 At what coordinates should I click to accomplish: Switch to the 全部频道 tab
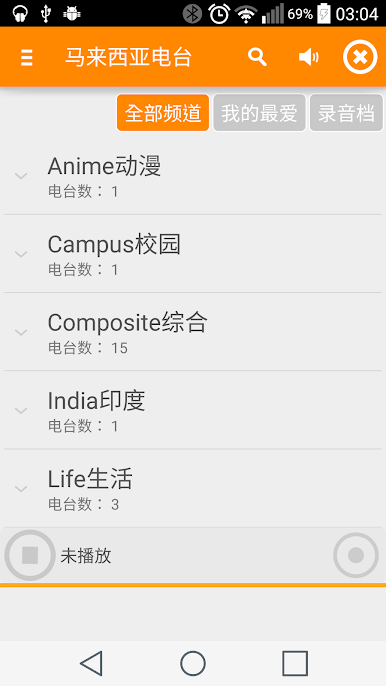(163, 113)
